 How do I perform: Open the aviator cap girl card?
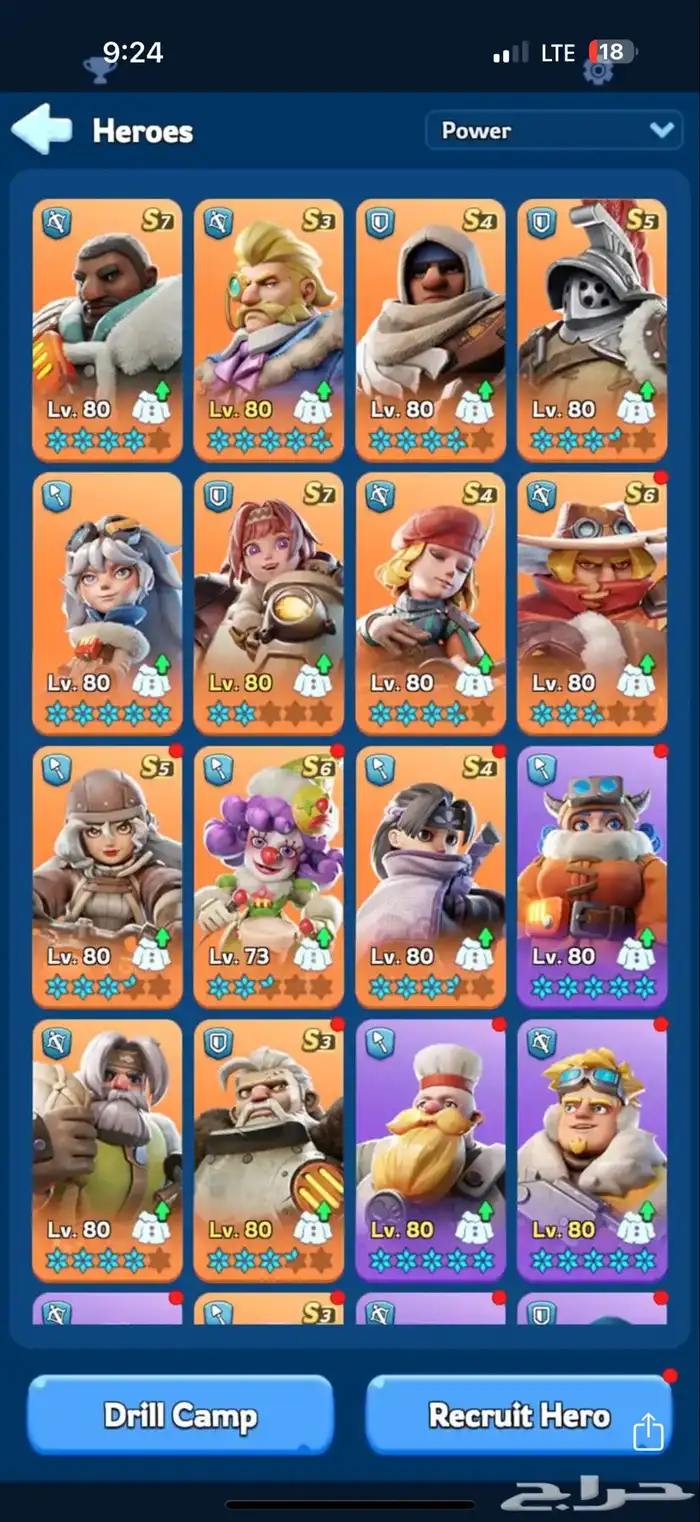[x=107, y=876]
